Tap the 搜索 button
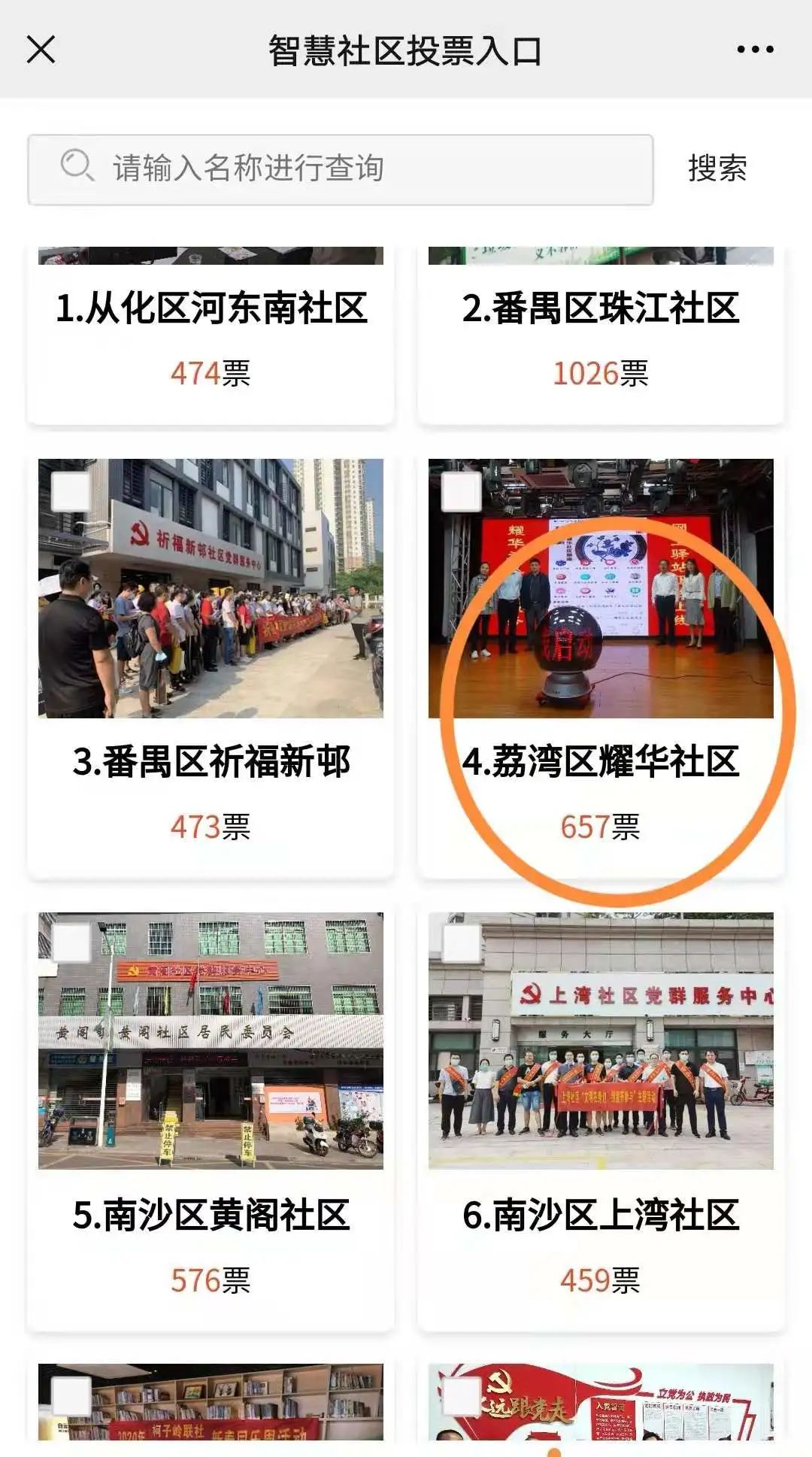Screen dimensions: 812x1457 (x=717, y=168)
